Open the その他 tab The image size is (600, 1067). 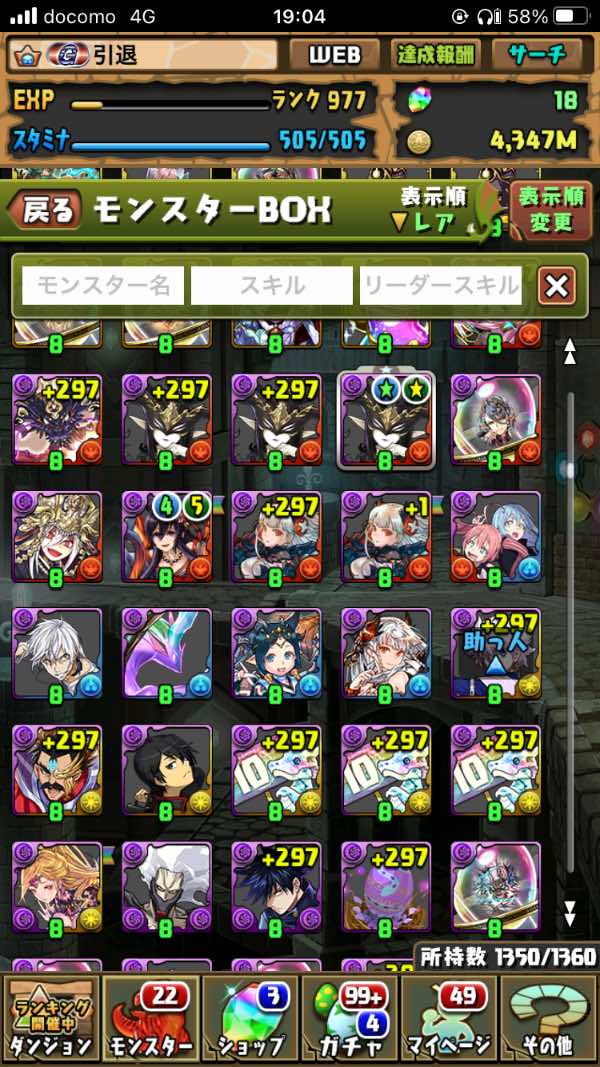click(549, 1020)
